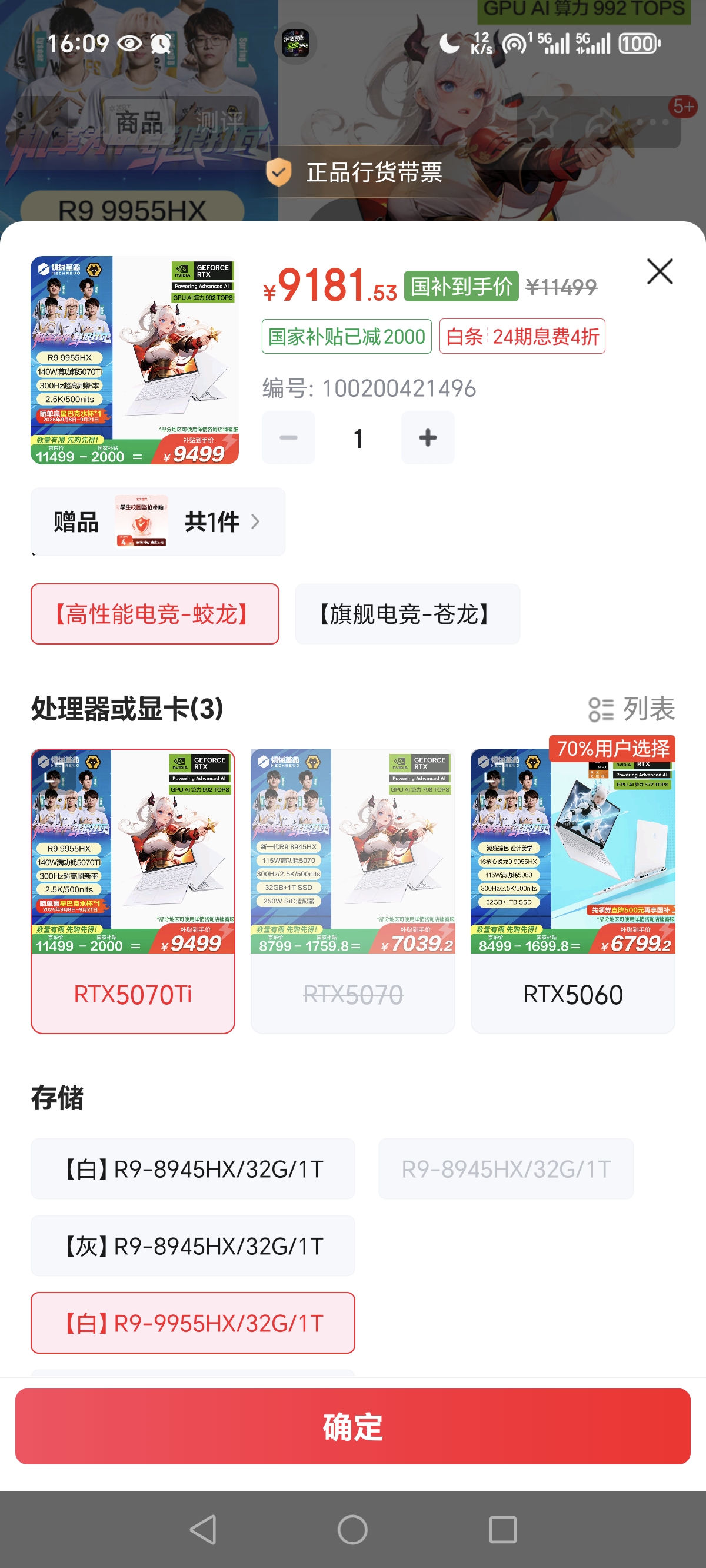The height and width of the screenshot is (1568, 706).
Task: Increase quantity with the plus button
Action: [427, 438]
